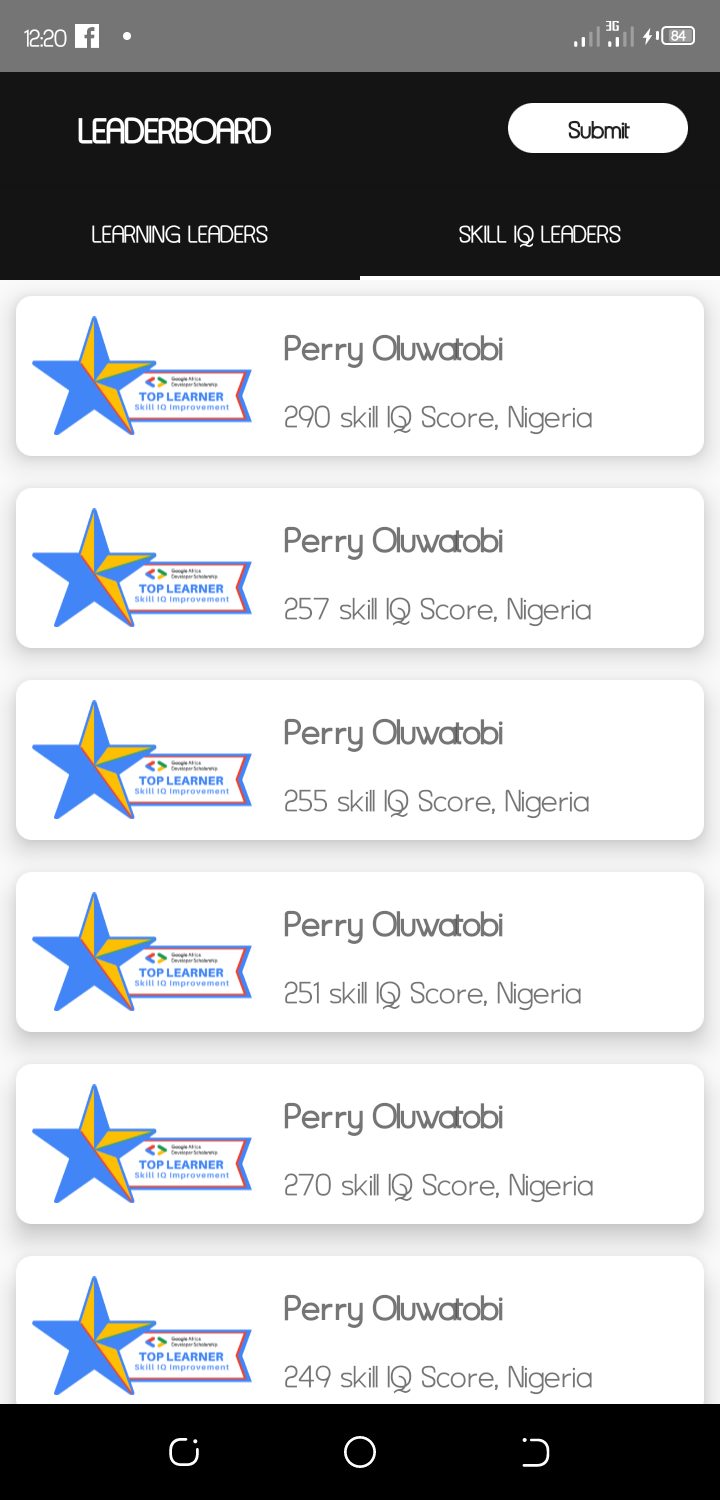Open the card with 257 skill IQ score
This screenshot has height=1500, width=720.
click(x=360, y=568)
